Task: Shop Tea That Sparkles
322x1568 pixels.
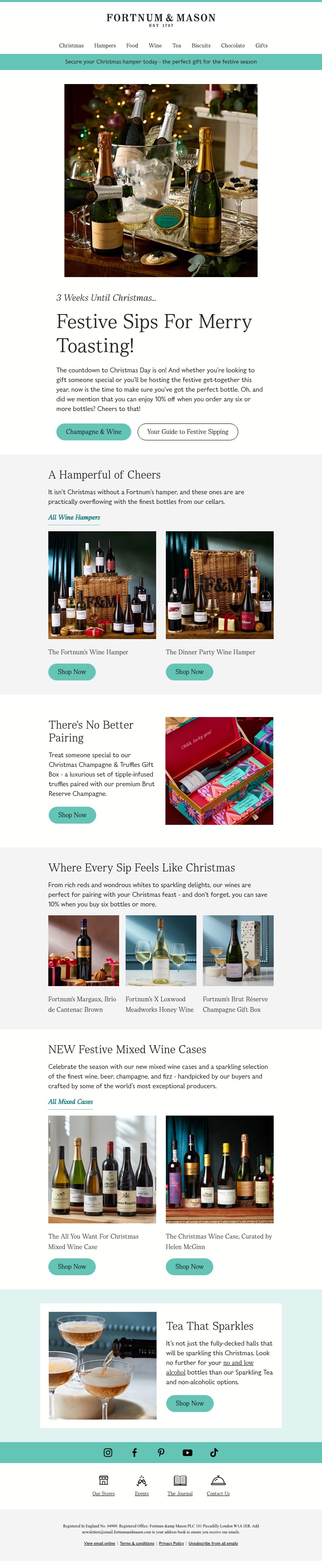Action: point(190,1403)
